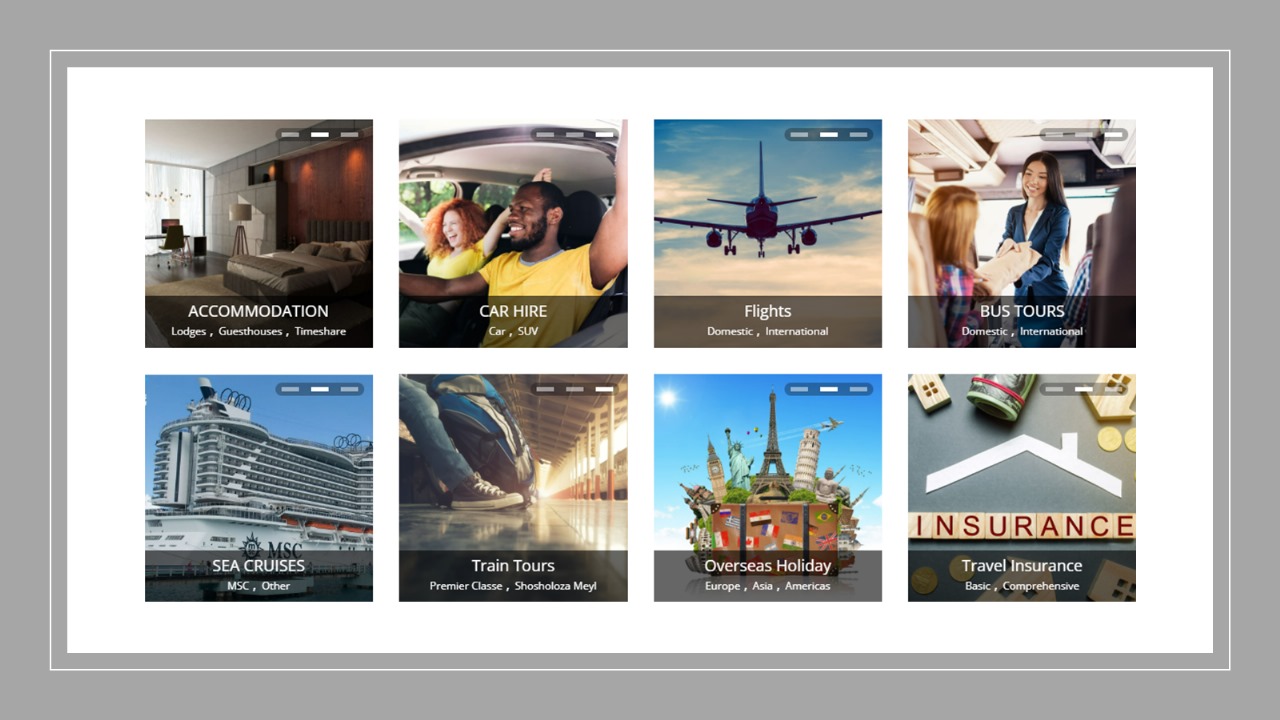Open the Accommodation tile
The height and width of the screenshot is (720, 1280).
(x=258, y=234)
